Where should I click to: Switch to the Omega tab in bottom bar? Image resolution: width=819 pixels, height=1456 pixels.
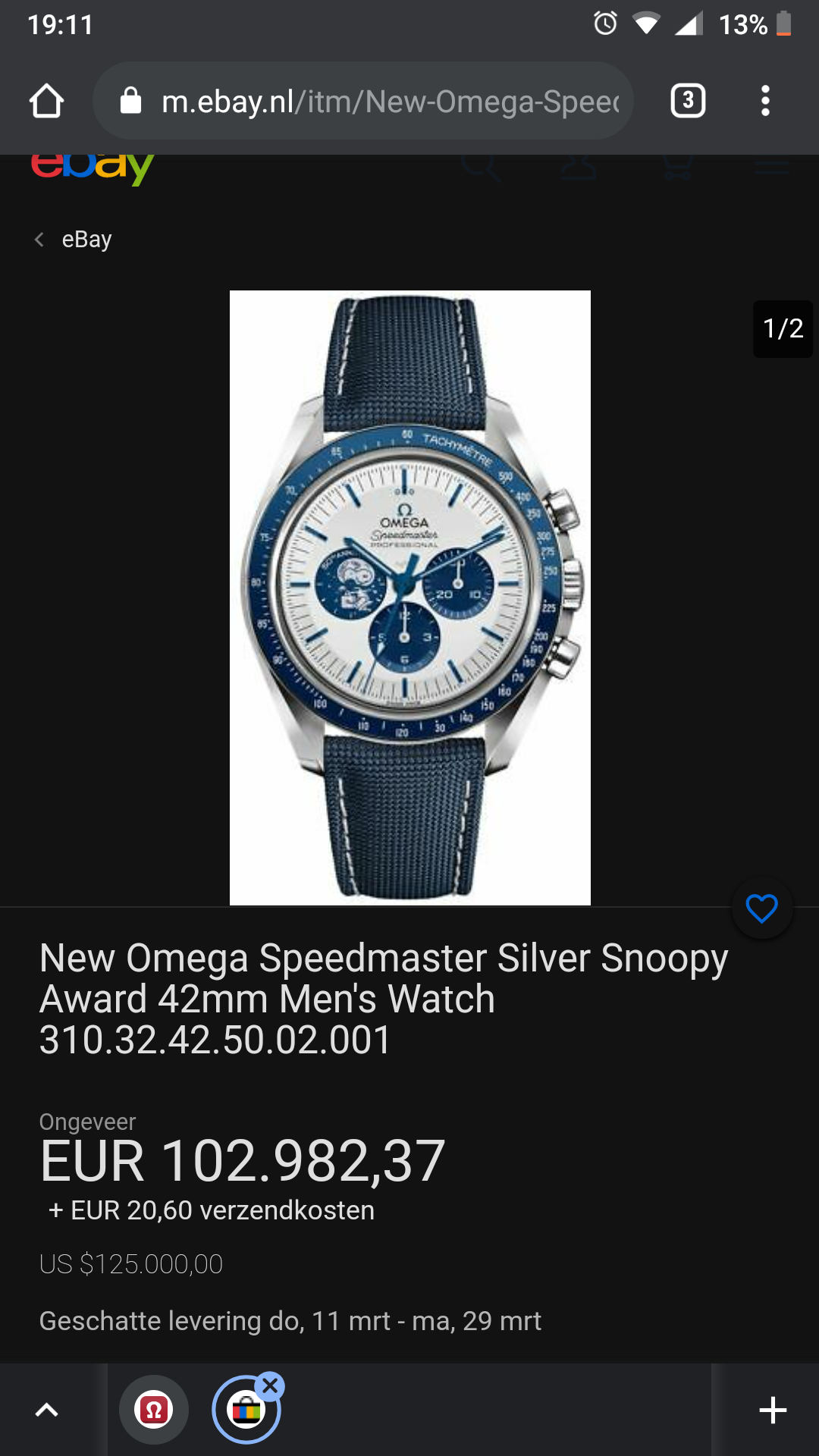coord(154,1410)
